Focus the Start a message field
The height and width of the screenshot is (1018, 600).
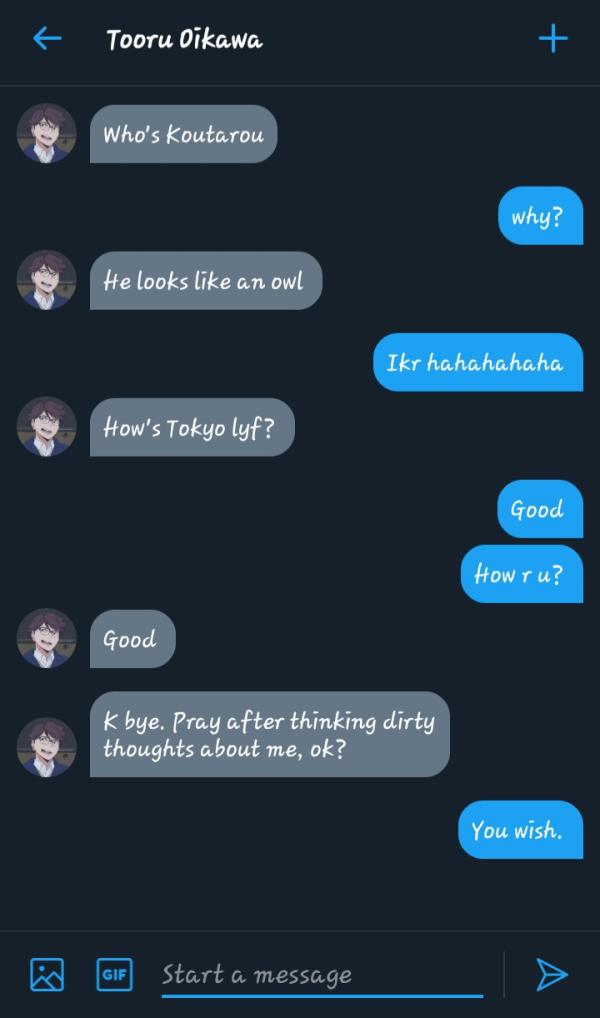click(x=320, y=974)
